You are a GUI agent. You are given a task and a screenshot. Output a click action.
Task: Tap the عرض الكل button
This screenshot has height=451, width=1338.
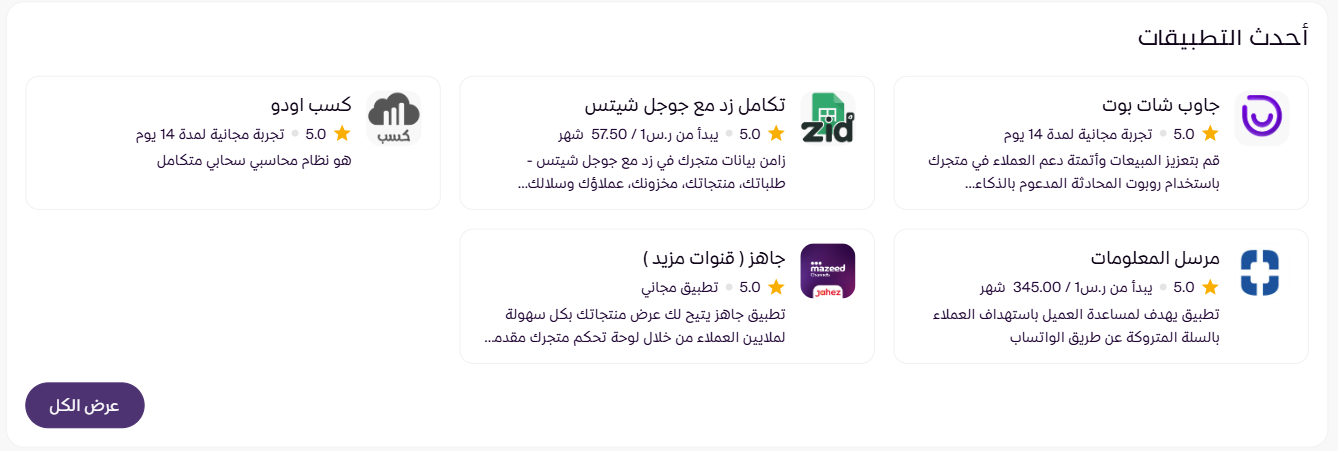pyautogui.click(x=85, y=405)
